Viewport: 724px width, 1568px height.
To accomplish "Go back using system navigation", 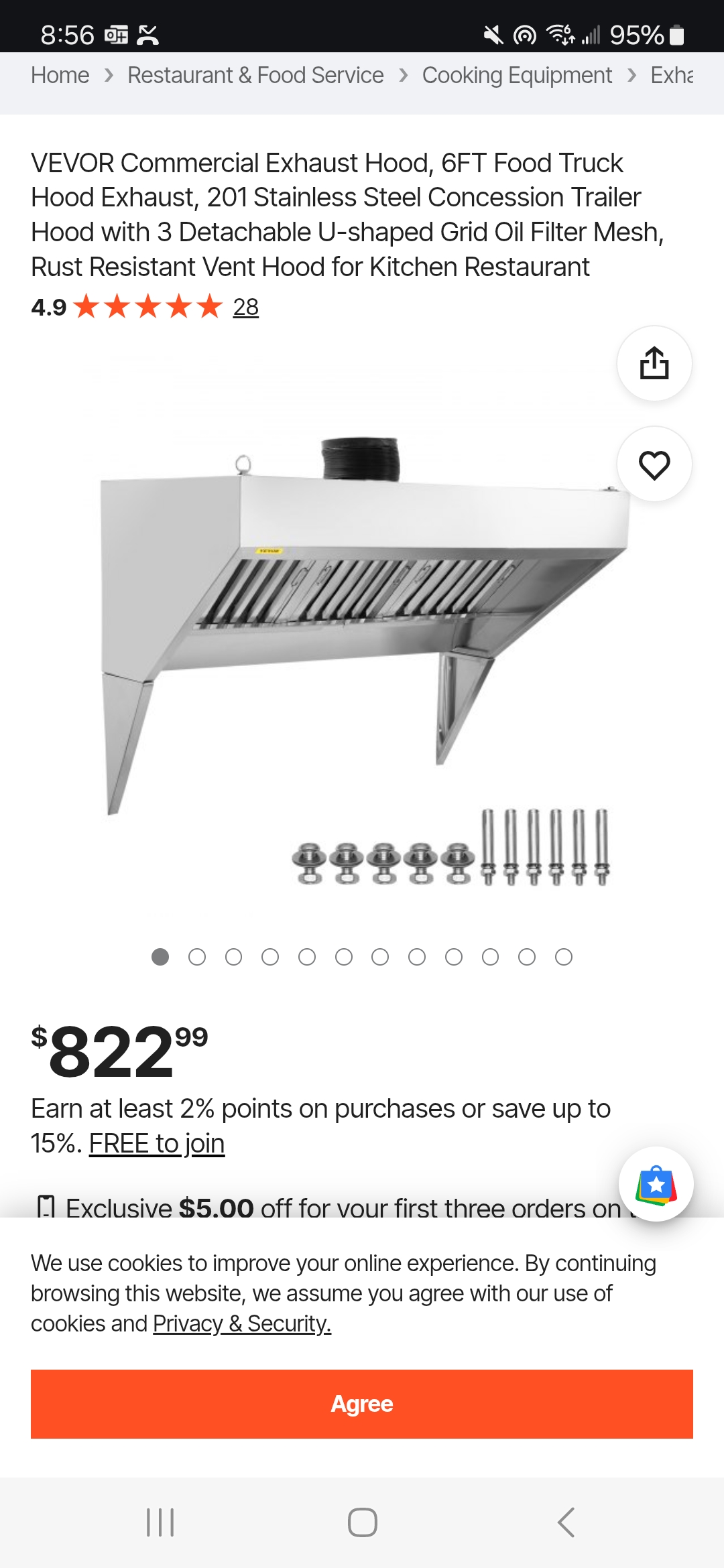I will click(x=566, y=1522).
